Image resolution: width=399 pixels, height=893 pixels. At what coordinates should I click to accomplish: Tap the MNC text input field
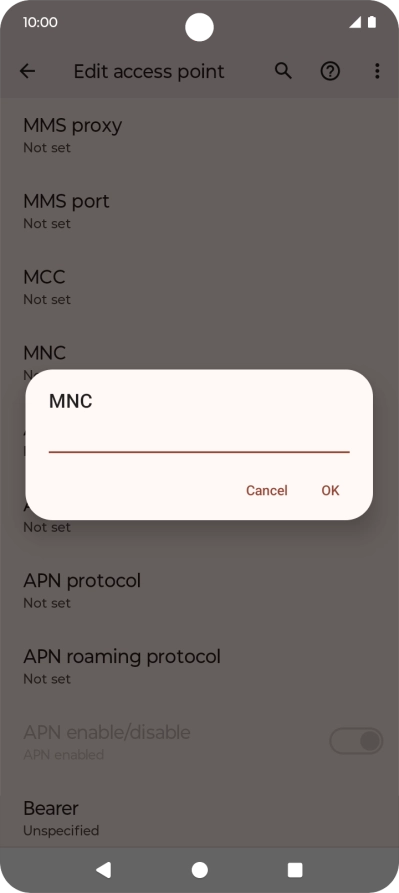click(199, 439)
